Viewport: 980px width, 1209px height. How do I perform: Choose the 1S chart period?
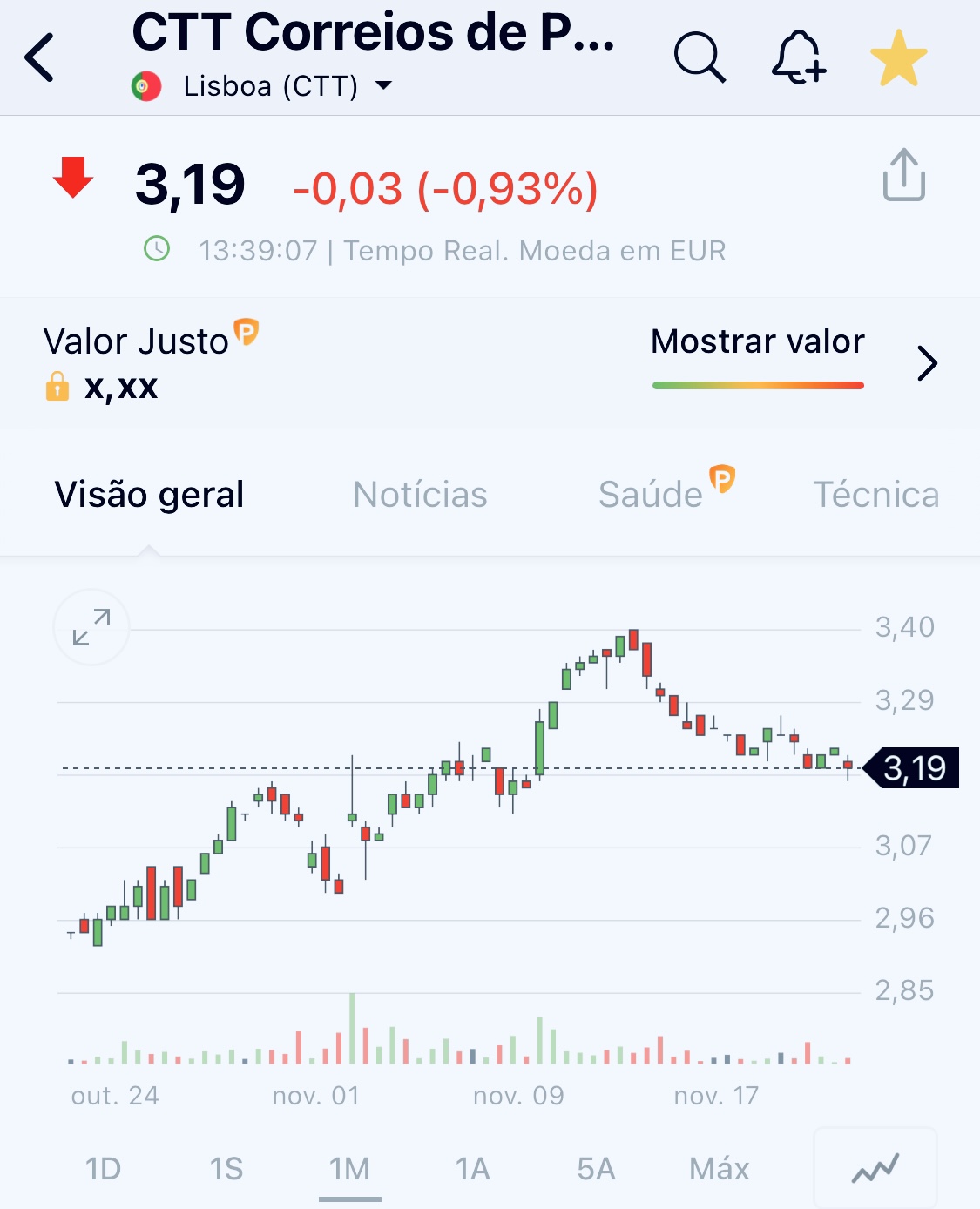226,1168
